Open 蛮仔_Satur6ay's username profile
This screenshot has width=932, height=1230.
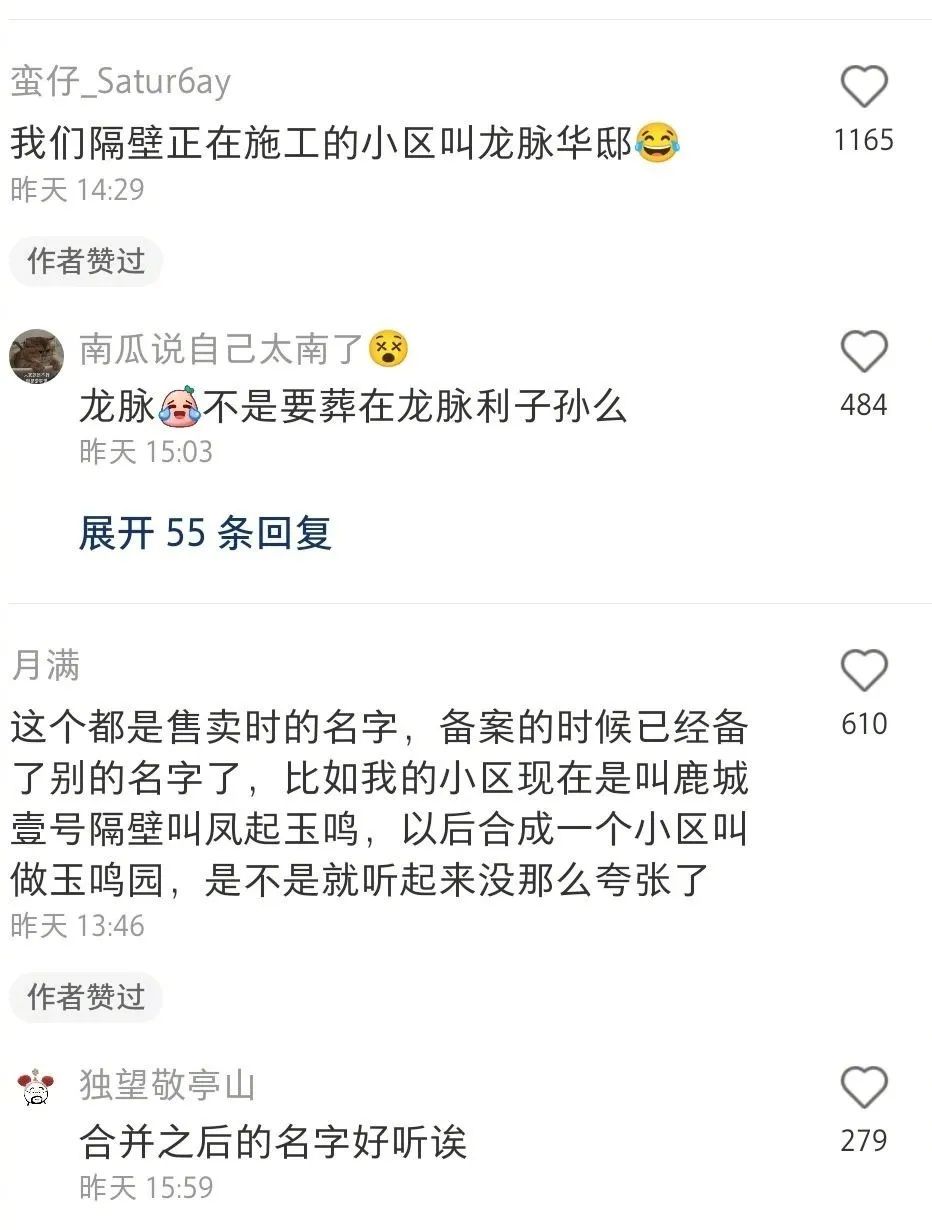click(121, 82)
